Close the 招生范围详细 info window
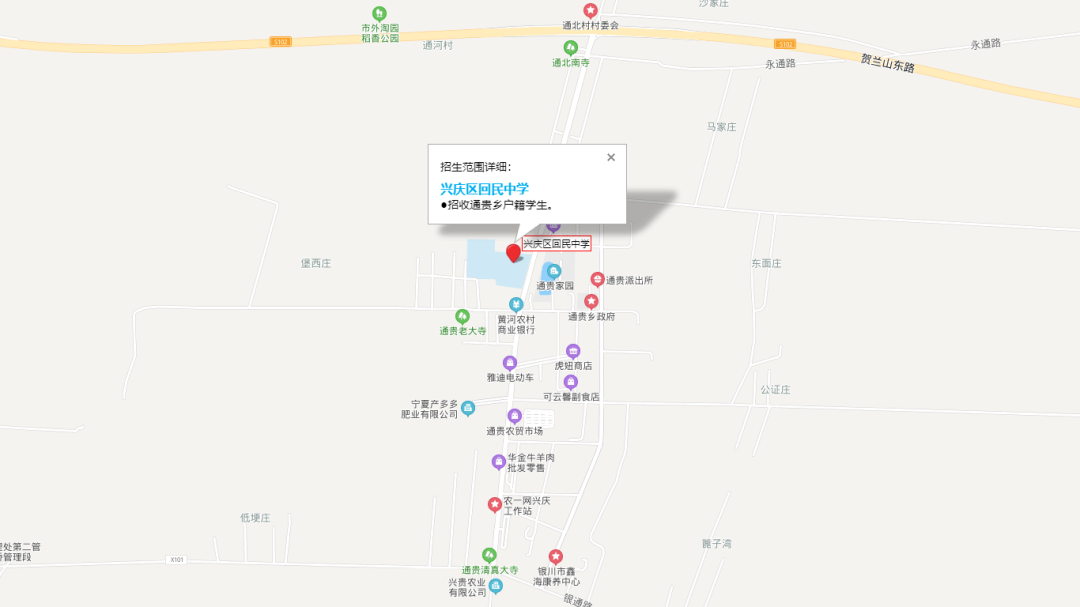Screen dimensions: 1080x607 point(611,157)
